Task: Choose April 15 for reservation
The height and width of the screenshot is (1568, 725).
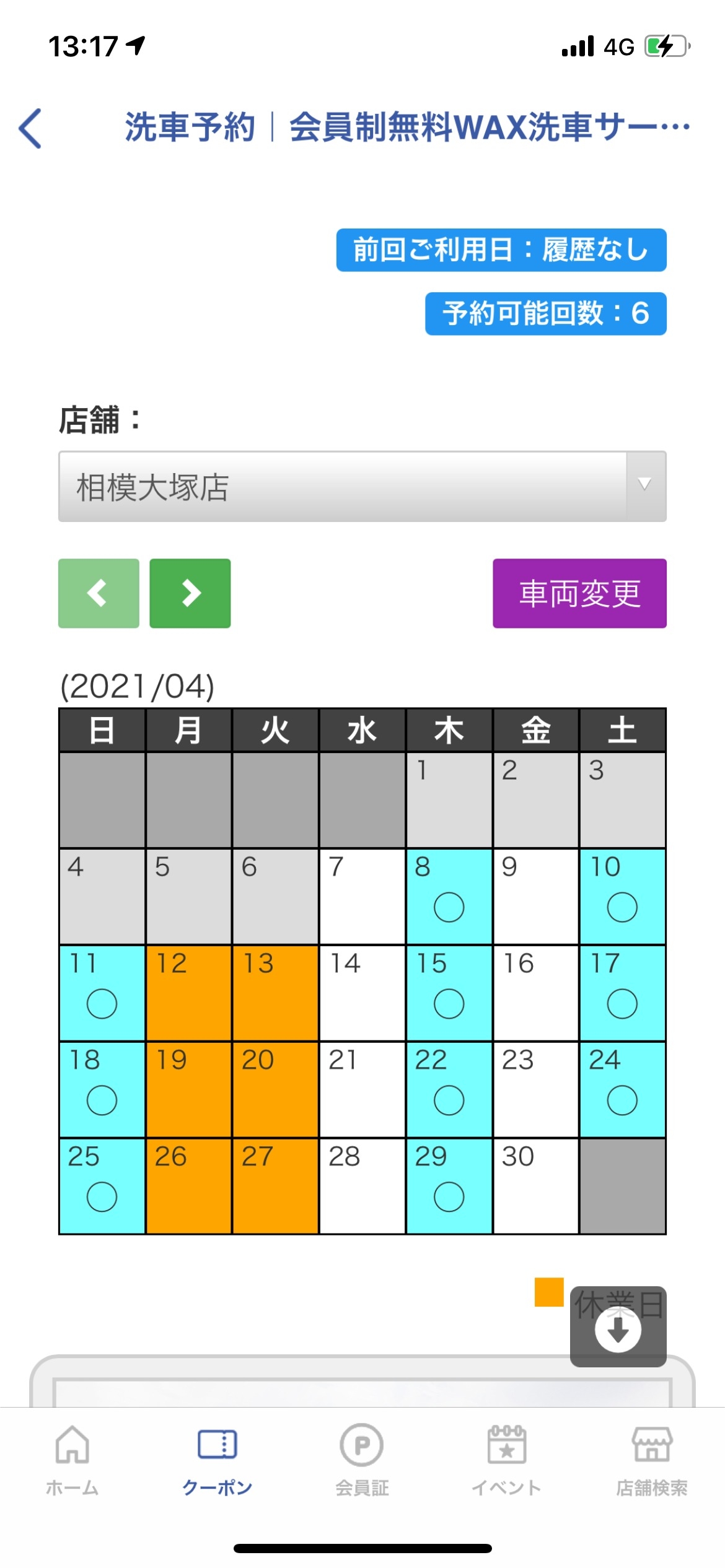Action: tap(449, 993)
